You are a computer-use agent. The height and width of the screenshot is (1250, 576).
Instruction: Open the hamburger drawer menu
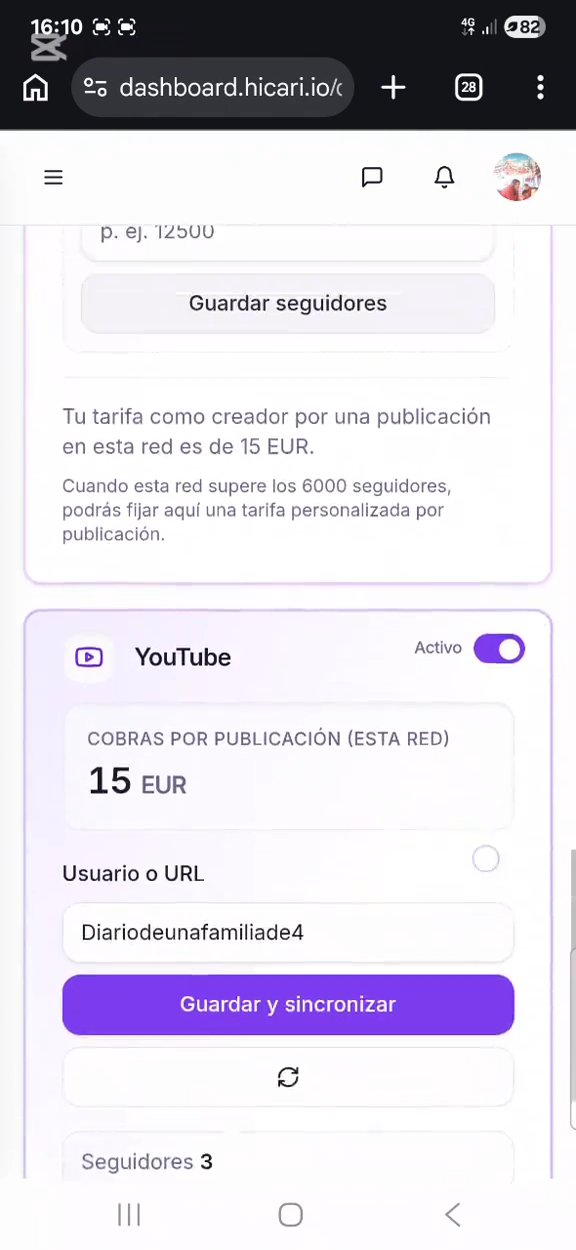54,177
